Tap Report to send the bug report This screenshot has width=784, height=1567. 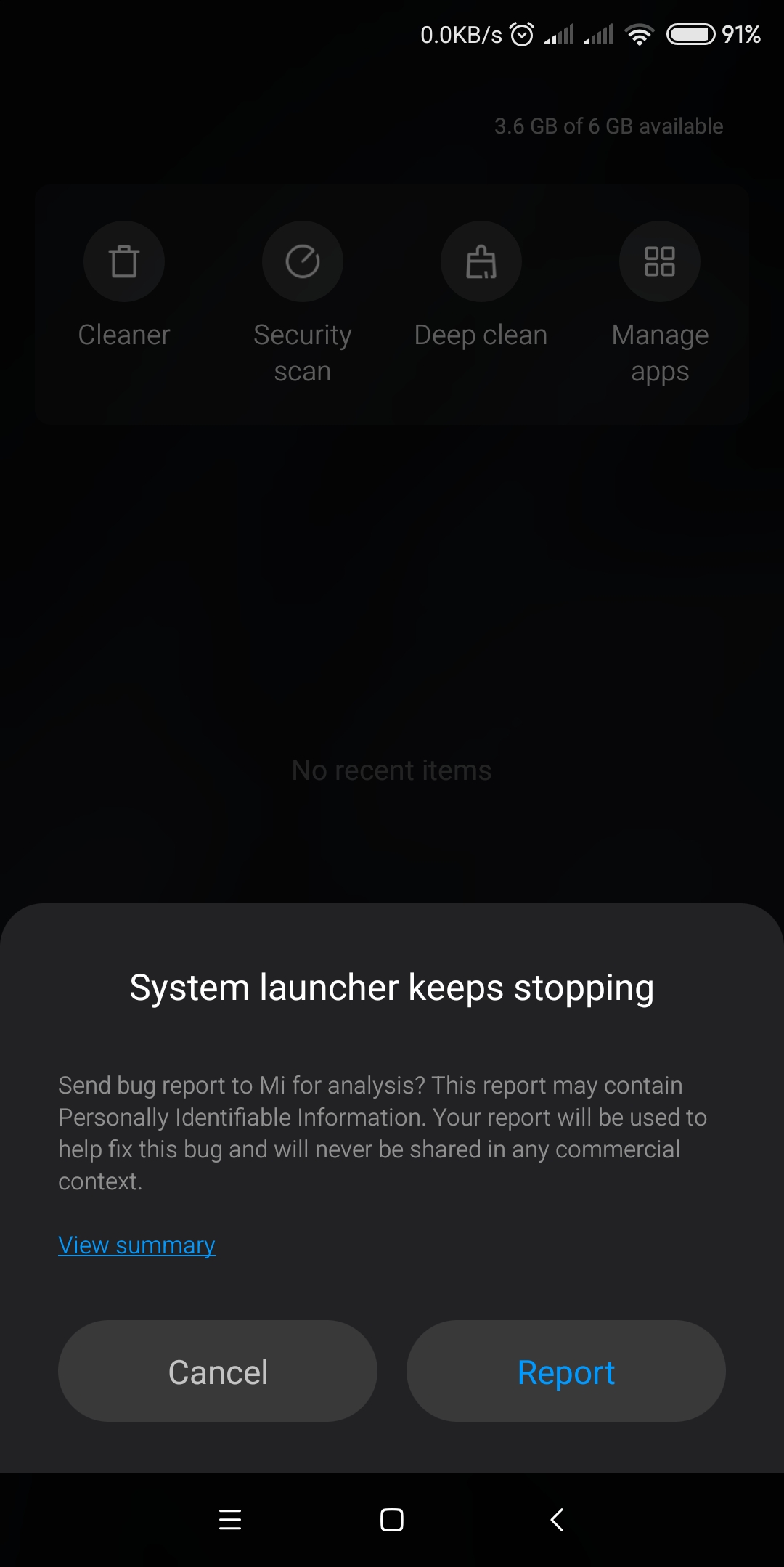pyautogui.click(x=566, y=1371)
